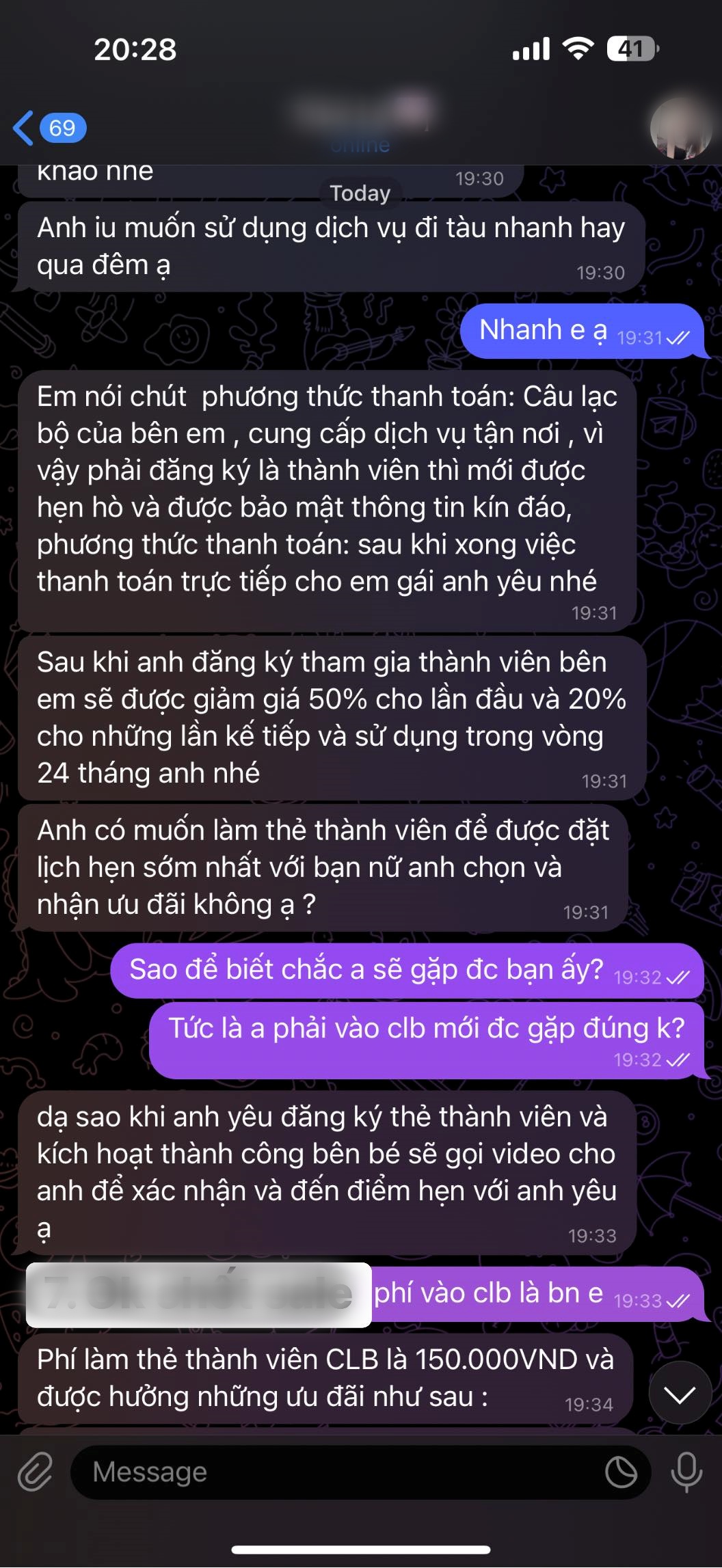Tap the Wi-Fi icon in the status bar

point(578,46)
